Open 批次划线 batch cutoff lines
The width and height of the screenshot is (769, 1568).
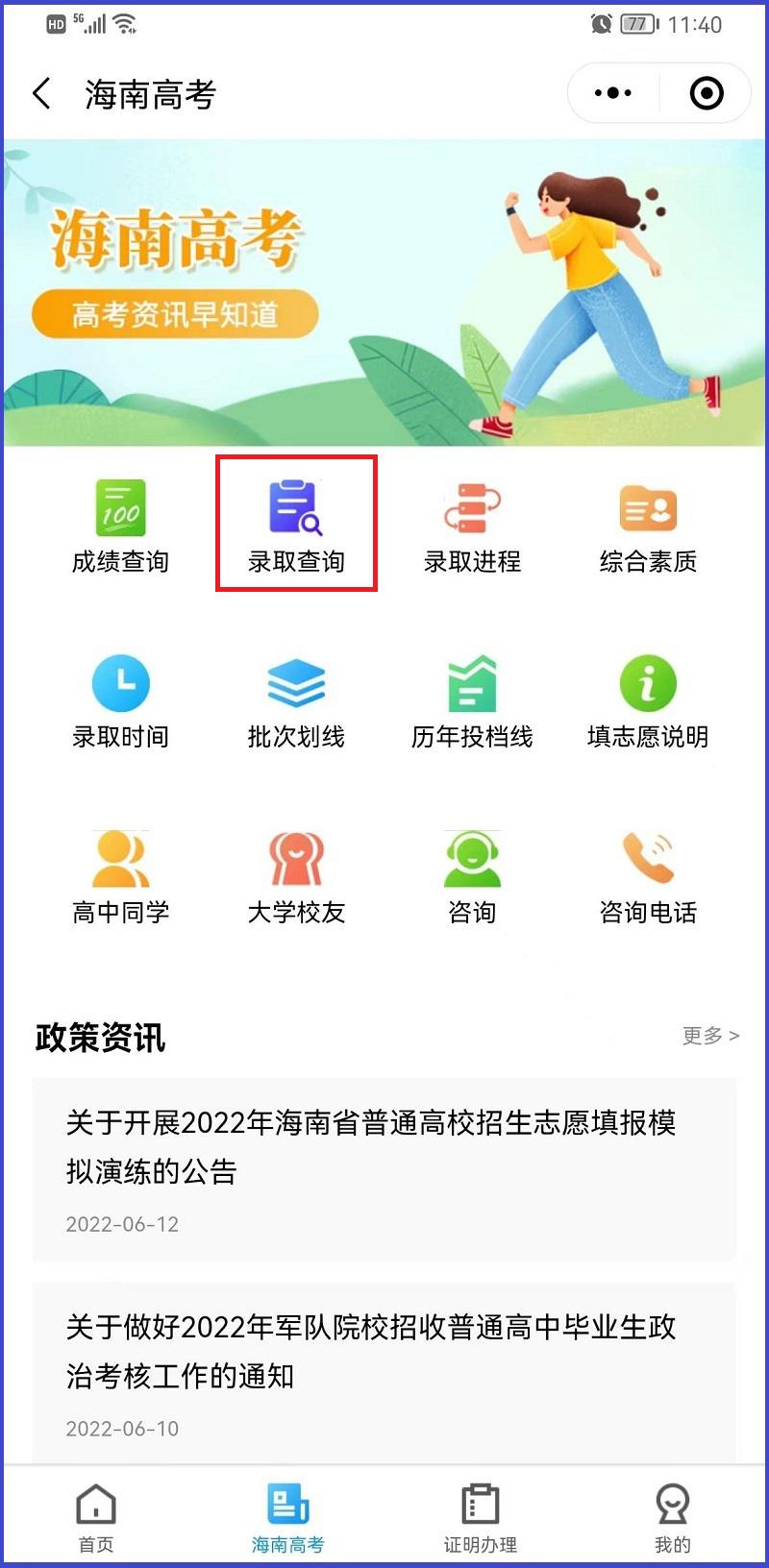296,700
